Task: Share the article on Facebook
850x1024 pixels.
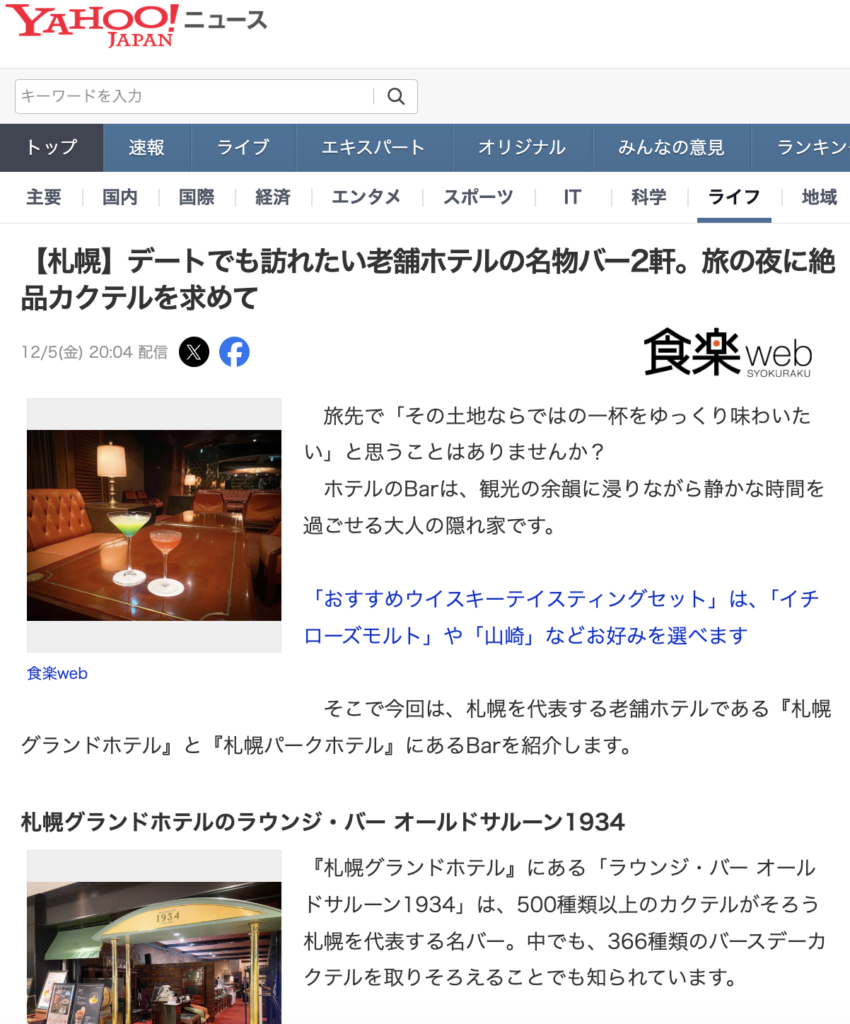Action: (x=234, y=352)
